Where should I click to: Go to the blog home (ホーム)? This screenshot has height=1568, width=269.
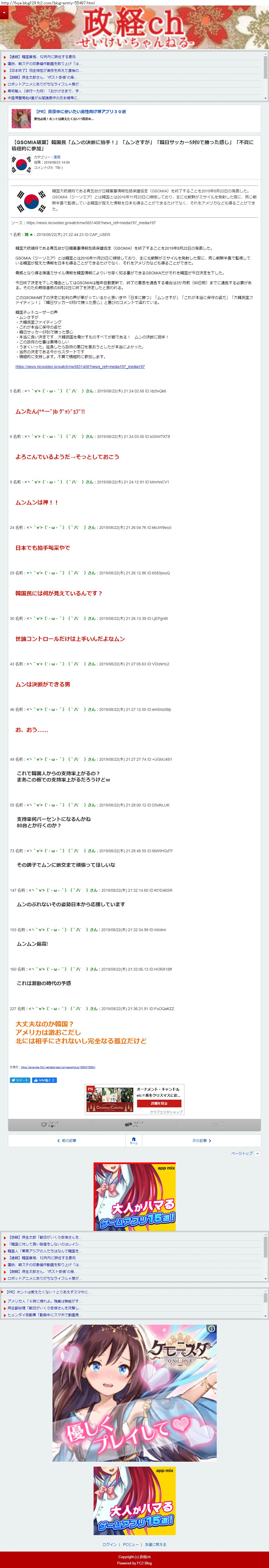pyautogui.click(x=134, y=1140)
